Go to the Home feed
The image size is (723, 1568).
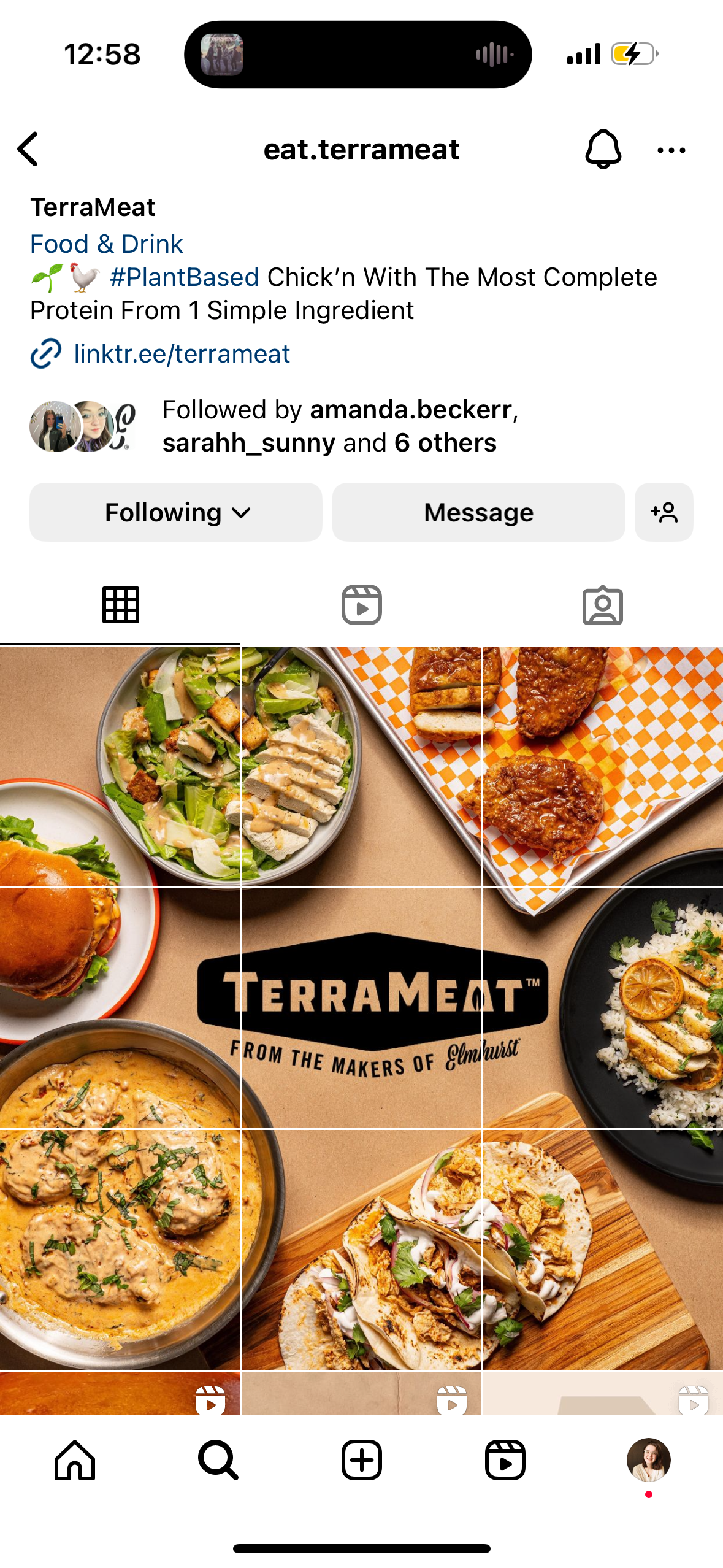pos(75,1460)
